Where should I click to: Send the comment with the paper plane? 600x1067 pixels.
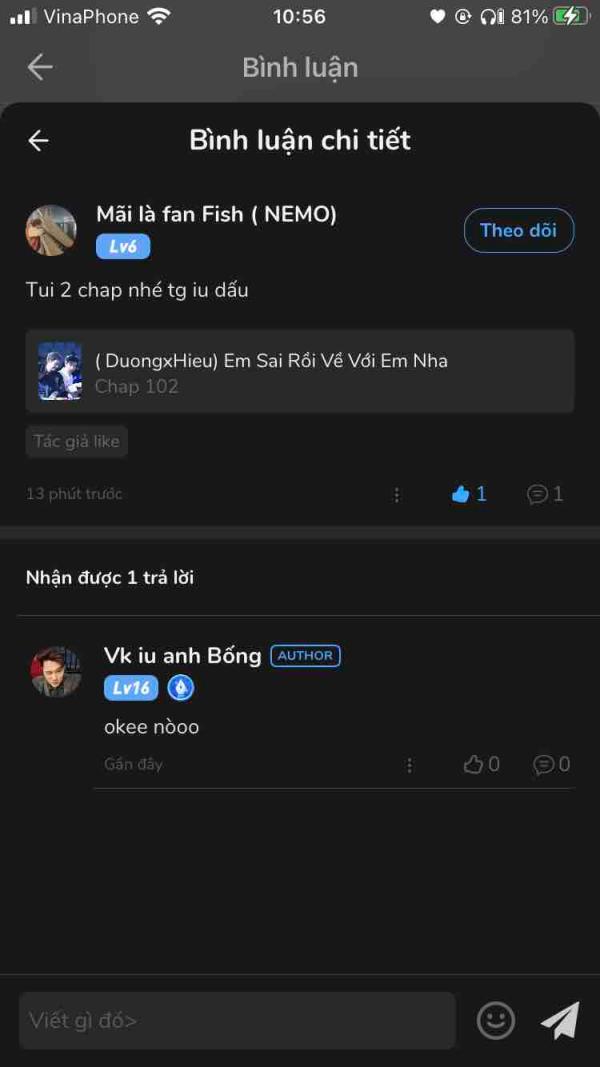[560, 1021]
